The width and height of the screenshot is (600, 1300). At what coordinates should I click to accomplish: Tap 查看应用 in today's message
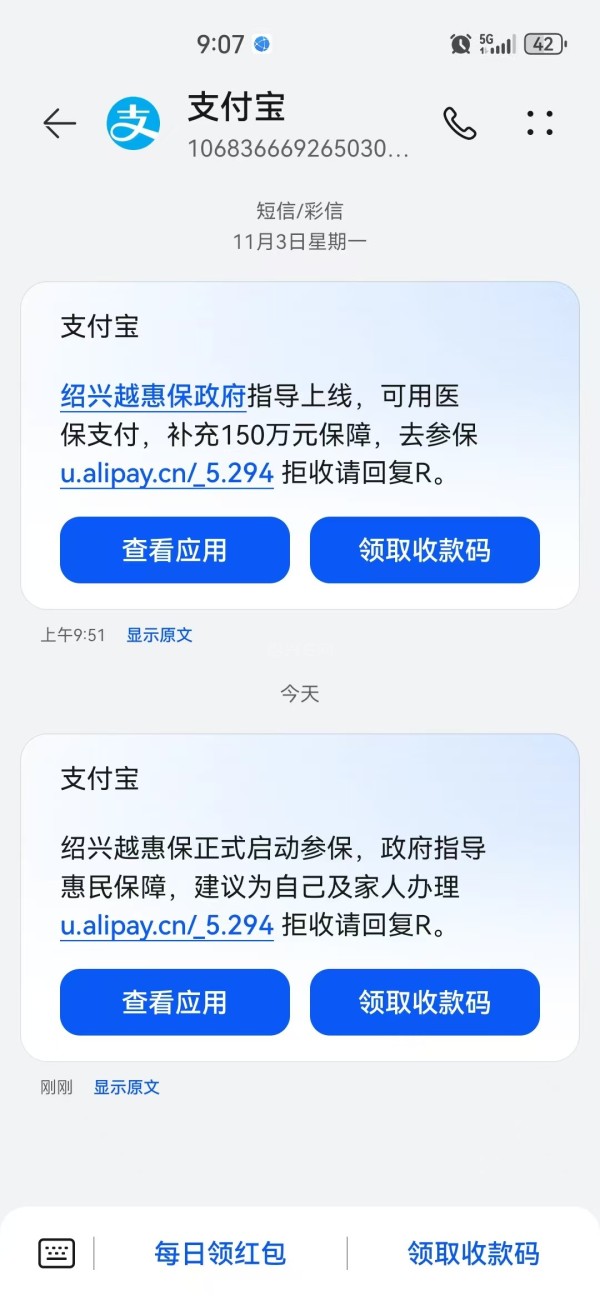pos(175,1002)
